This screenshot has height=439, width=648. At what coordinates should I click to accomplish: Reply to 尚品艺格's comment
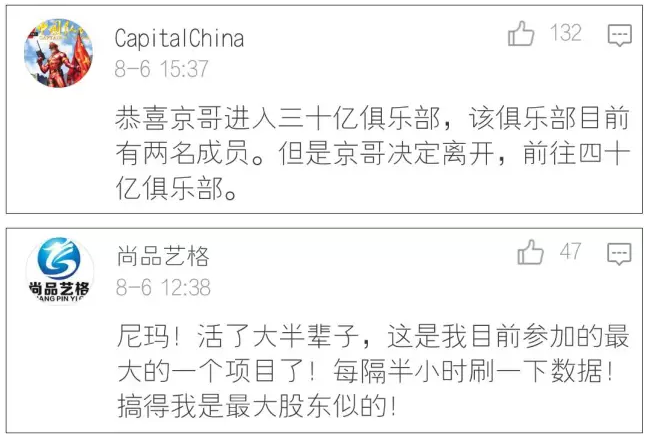click(619, 254)
